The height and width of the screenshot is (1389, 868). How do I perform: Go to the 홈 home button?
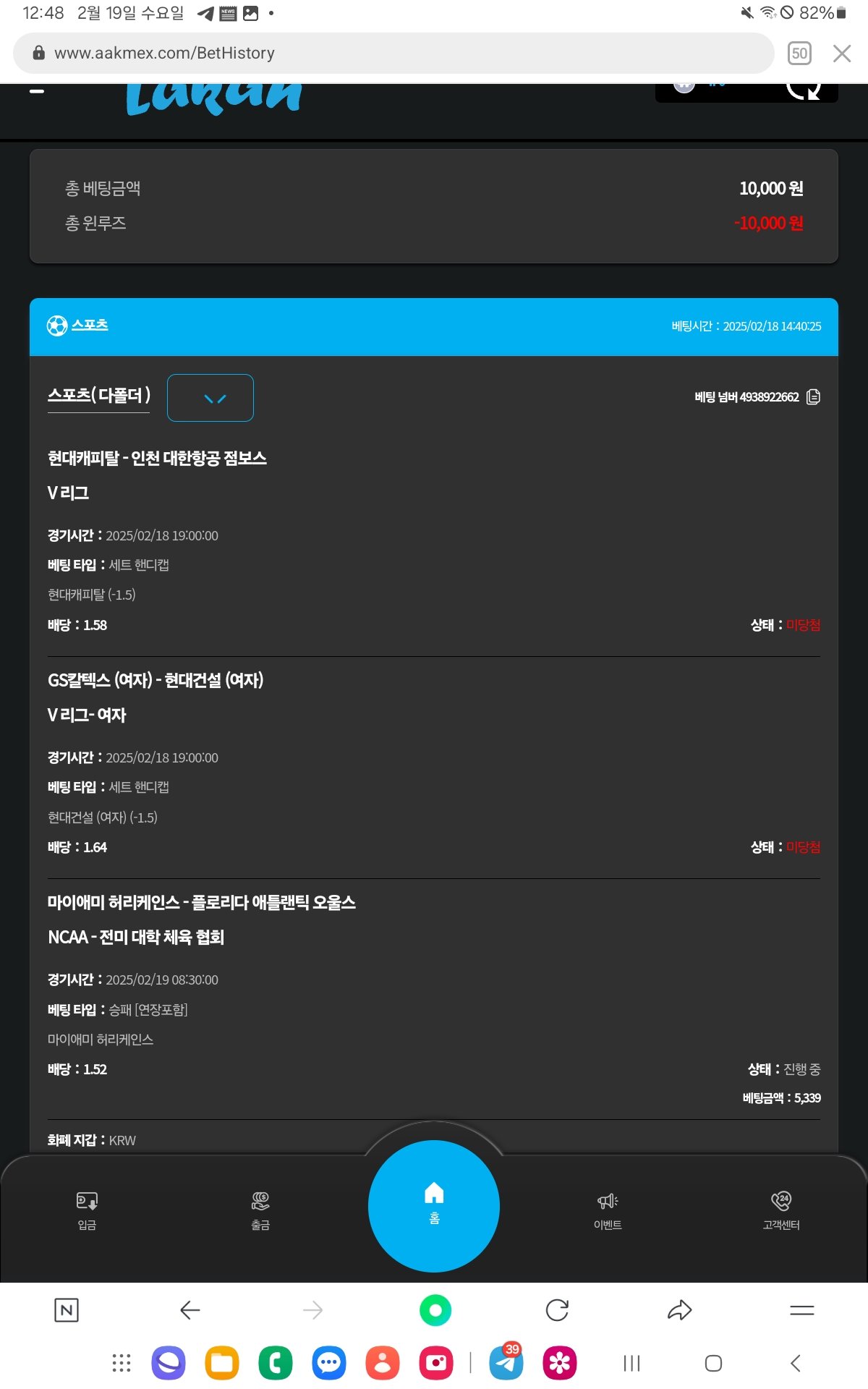pos(434,1205)
